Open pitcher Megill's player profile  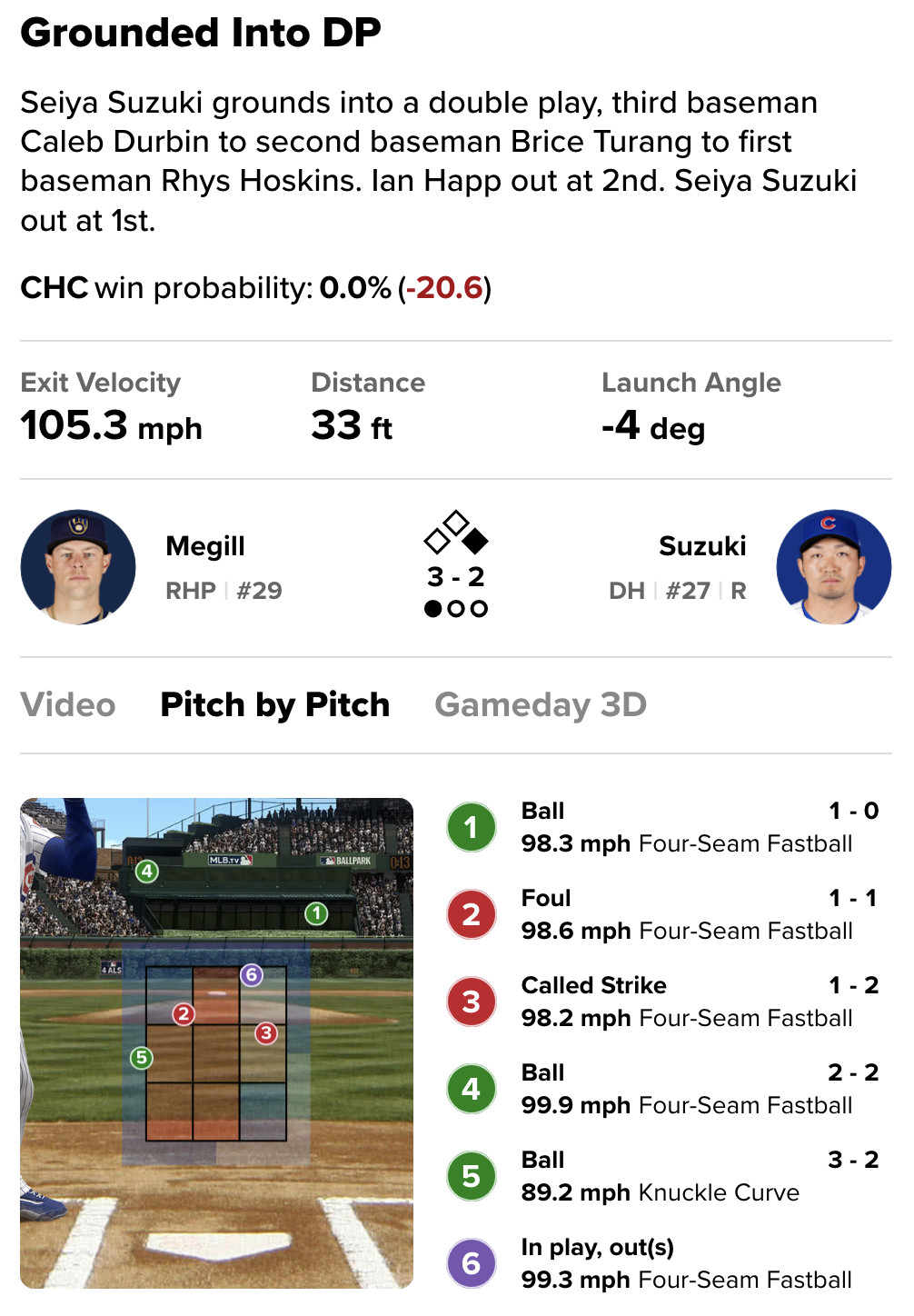(x=205, y=547)
